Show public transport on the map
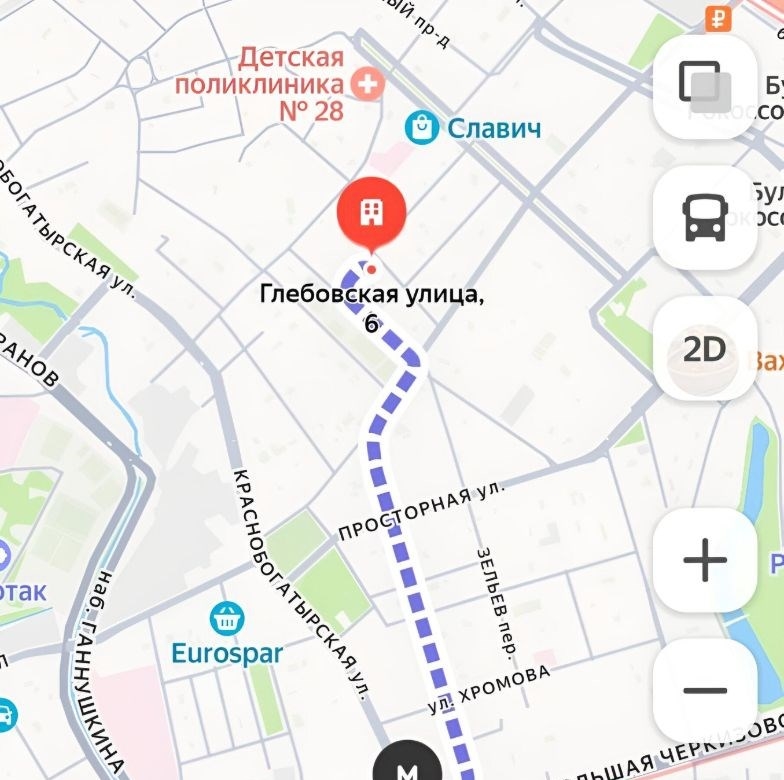Screen dimensions: 784x780 pyautogui.click(x=704, y=217)
